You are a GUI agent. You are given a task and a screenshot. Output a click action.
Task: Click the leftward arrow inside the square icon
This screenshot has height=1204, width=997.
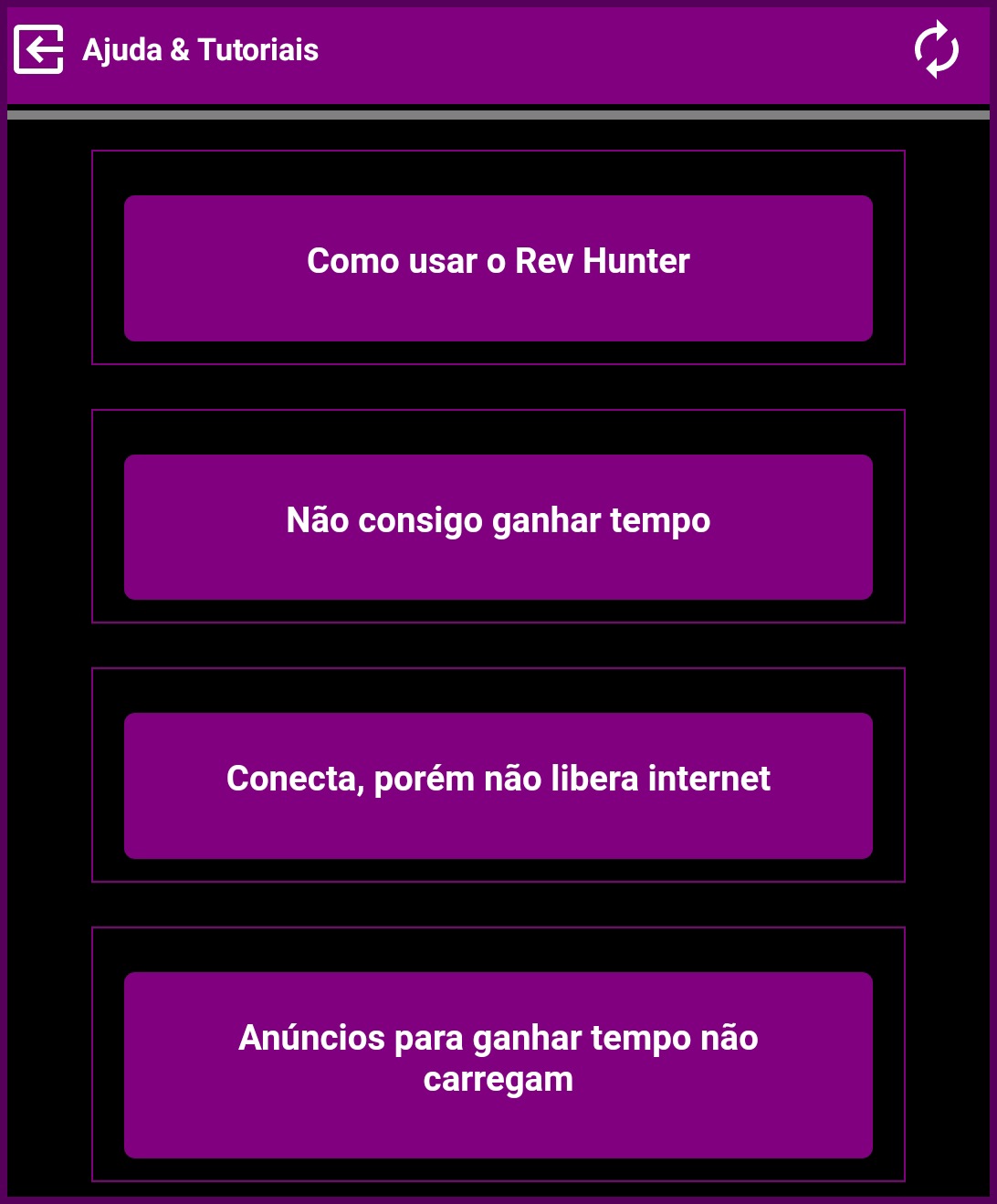[x=39, y=49]
